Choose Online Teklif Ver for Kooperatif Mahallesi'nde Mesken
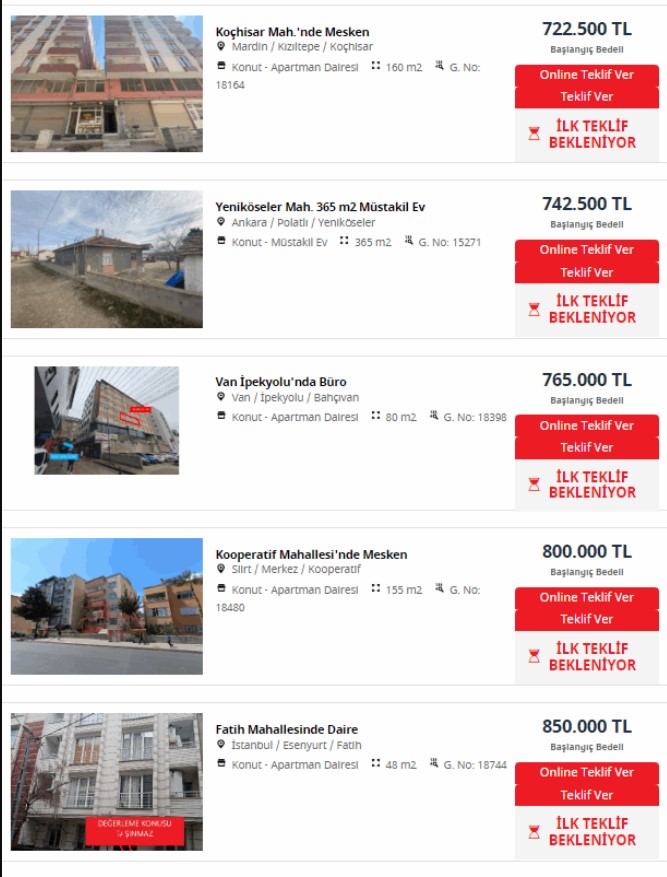The image size is (667, 877). [x=586, y=597]
